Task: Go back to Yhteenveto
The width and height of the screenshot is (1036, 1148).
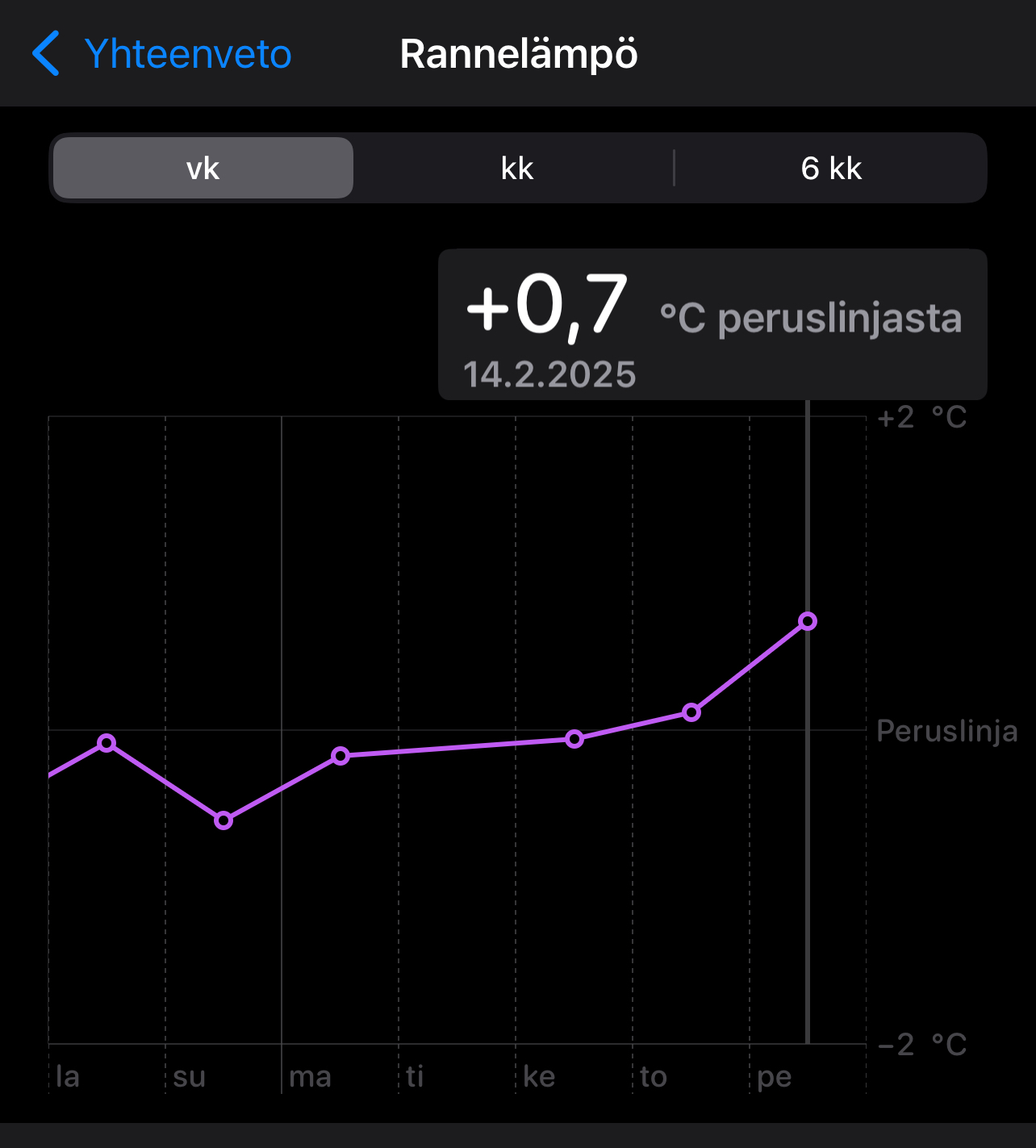Action: [161, 54]
